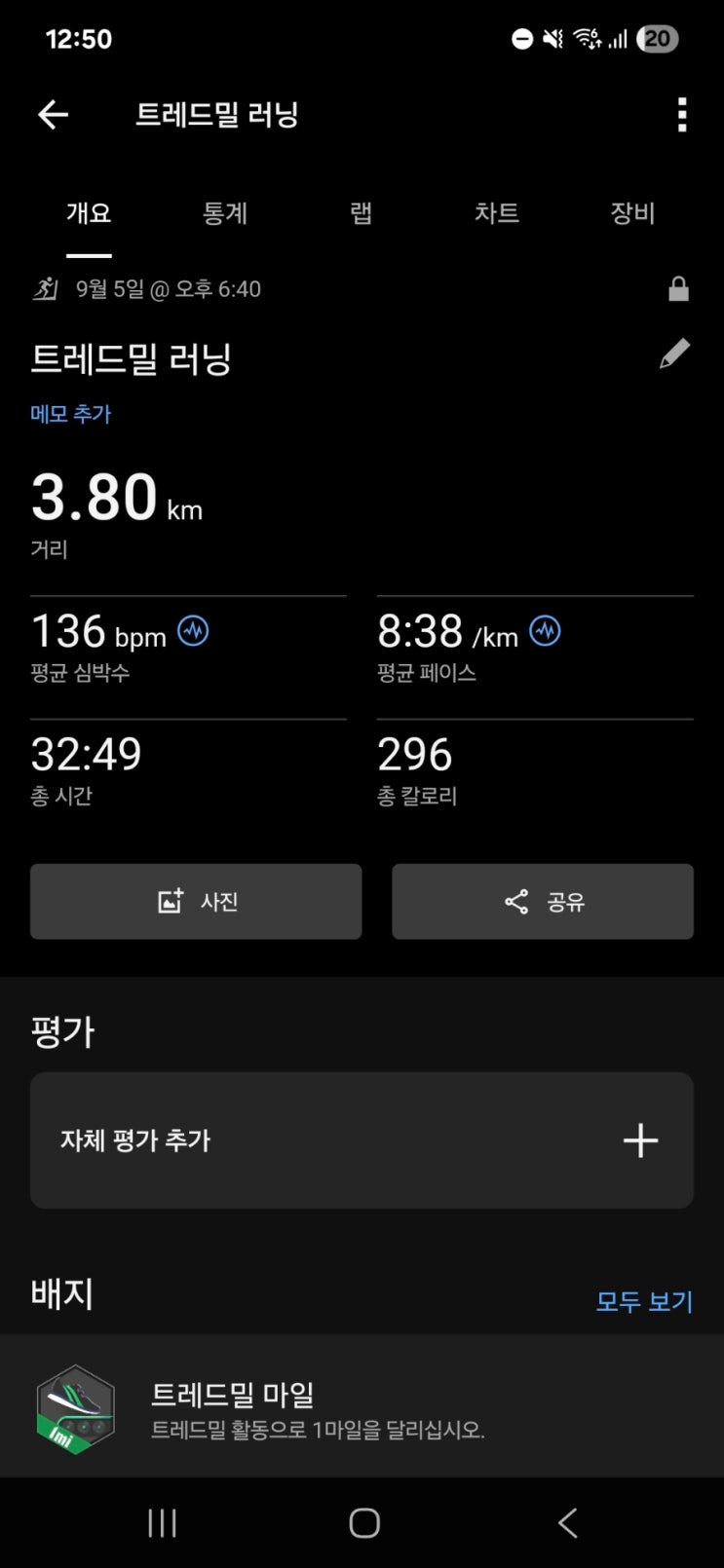Switch to the 통계 tab
Screen dimensions: 724x1568
click(225, 213)
